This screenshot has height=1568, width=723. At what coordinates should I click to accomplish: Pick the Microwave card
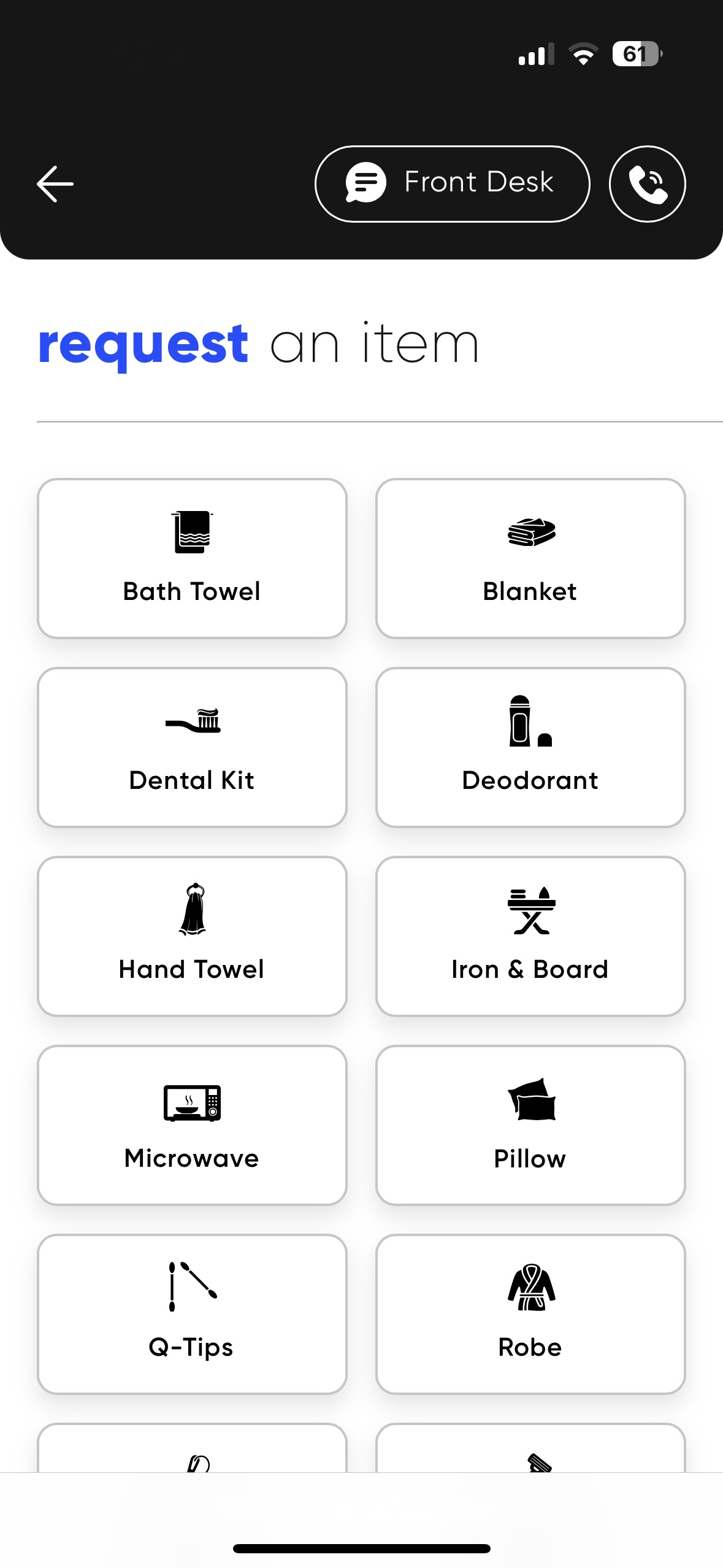[192, 1125]
